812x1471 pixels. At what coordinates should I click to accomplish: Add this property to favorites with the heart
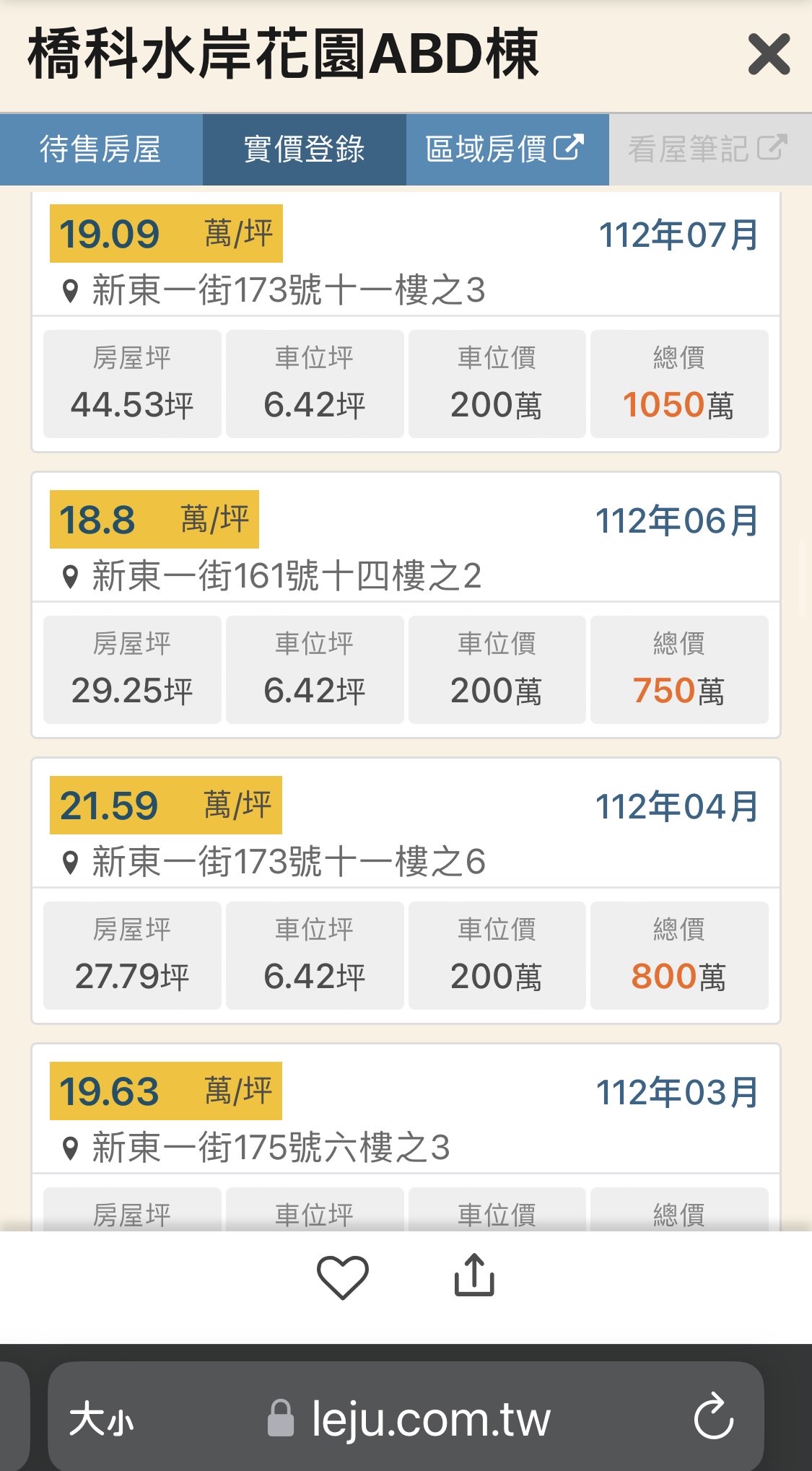pyautogui.click(x=343, y=1277)
